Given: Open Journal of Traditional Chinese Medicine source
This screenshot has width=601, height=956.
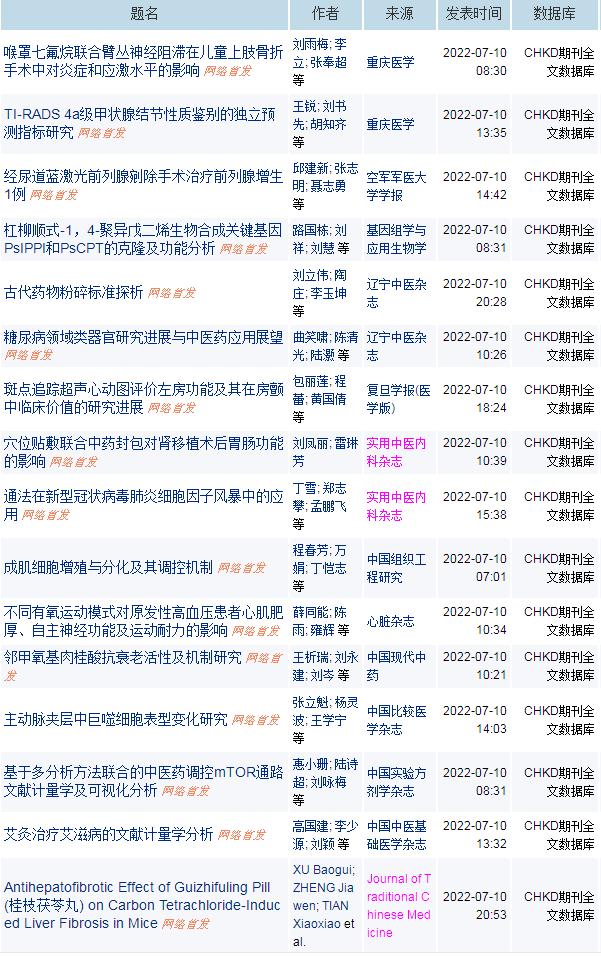Looking at the screenshot, I should click(399, 905).
